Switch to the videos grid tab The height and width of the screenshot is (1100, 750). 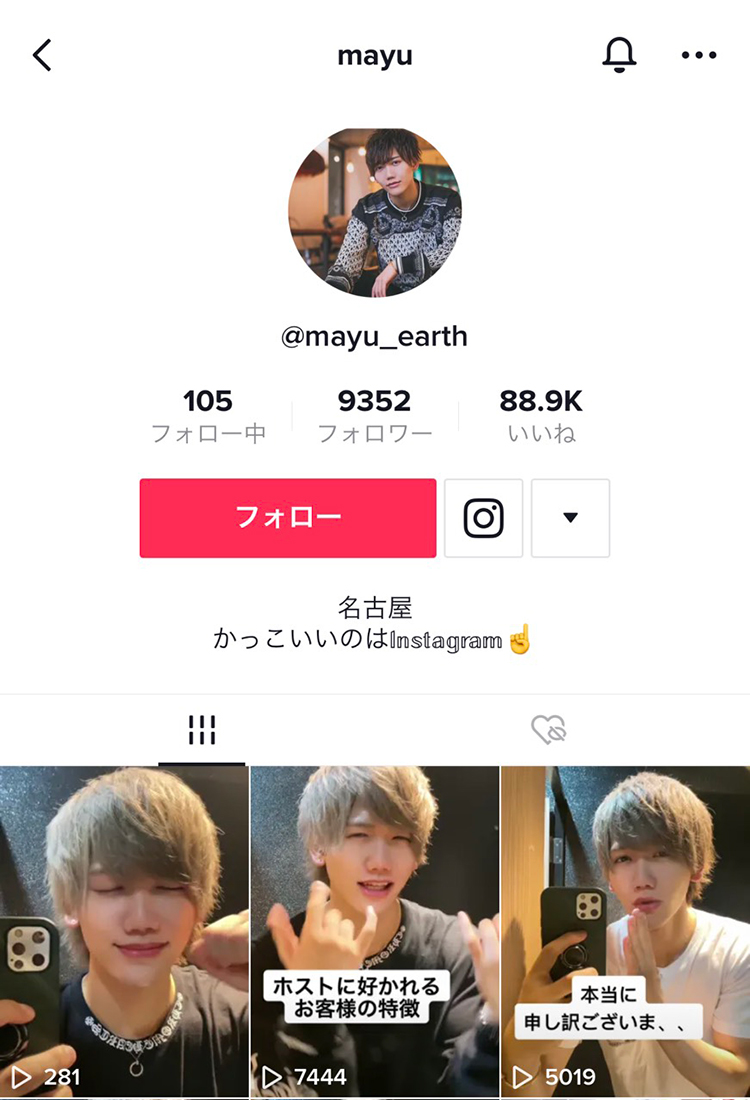(202, 731)
